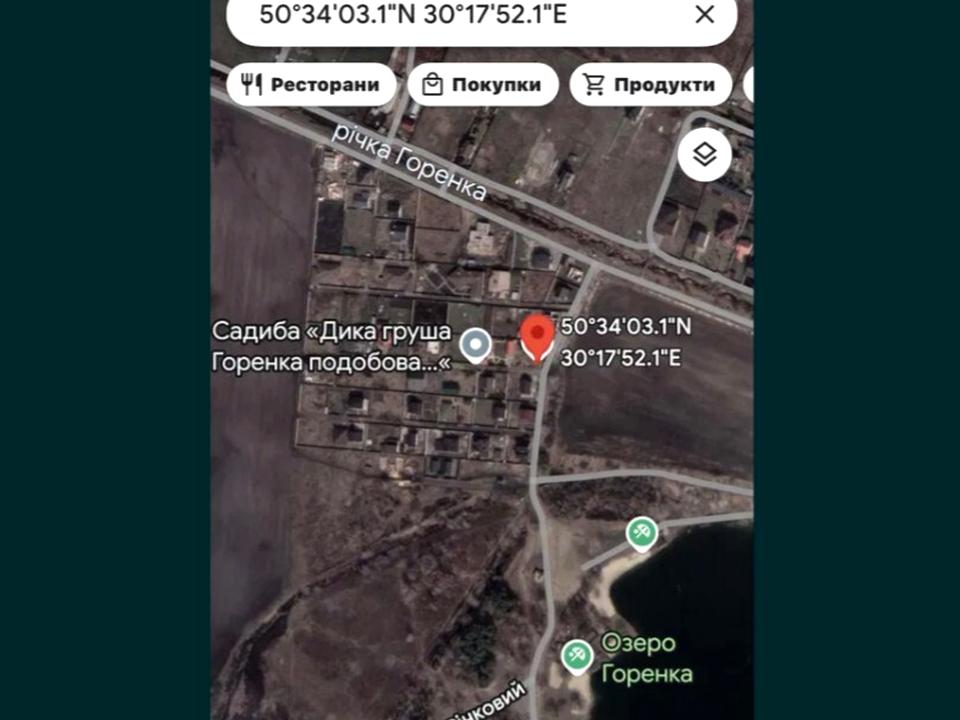Select the Ресторани chip
This screenshot has width=960, height=720.
311,85
